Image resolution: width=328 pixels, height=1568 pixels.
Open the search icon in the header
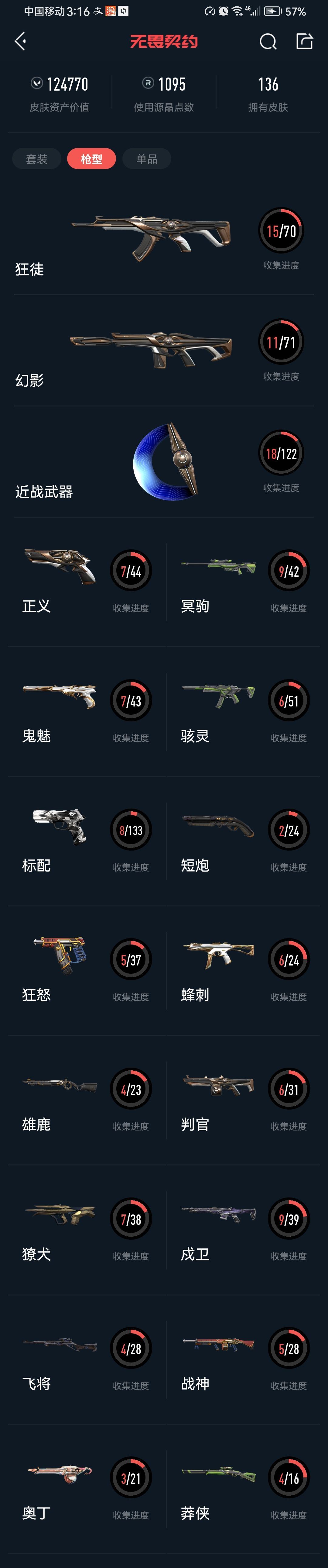[268, 41]
